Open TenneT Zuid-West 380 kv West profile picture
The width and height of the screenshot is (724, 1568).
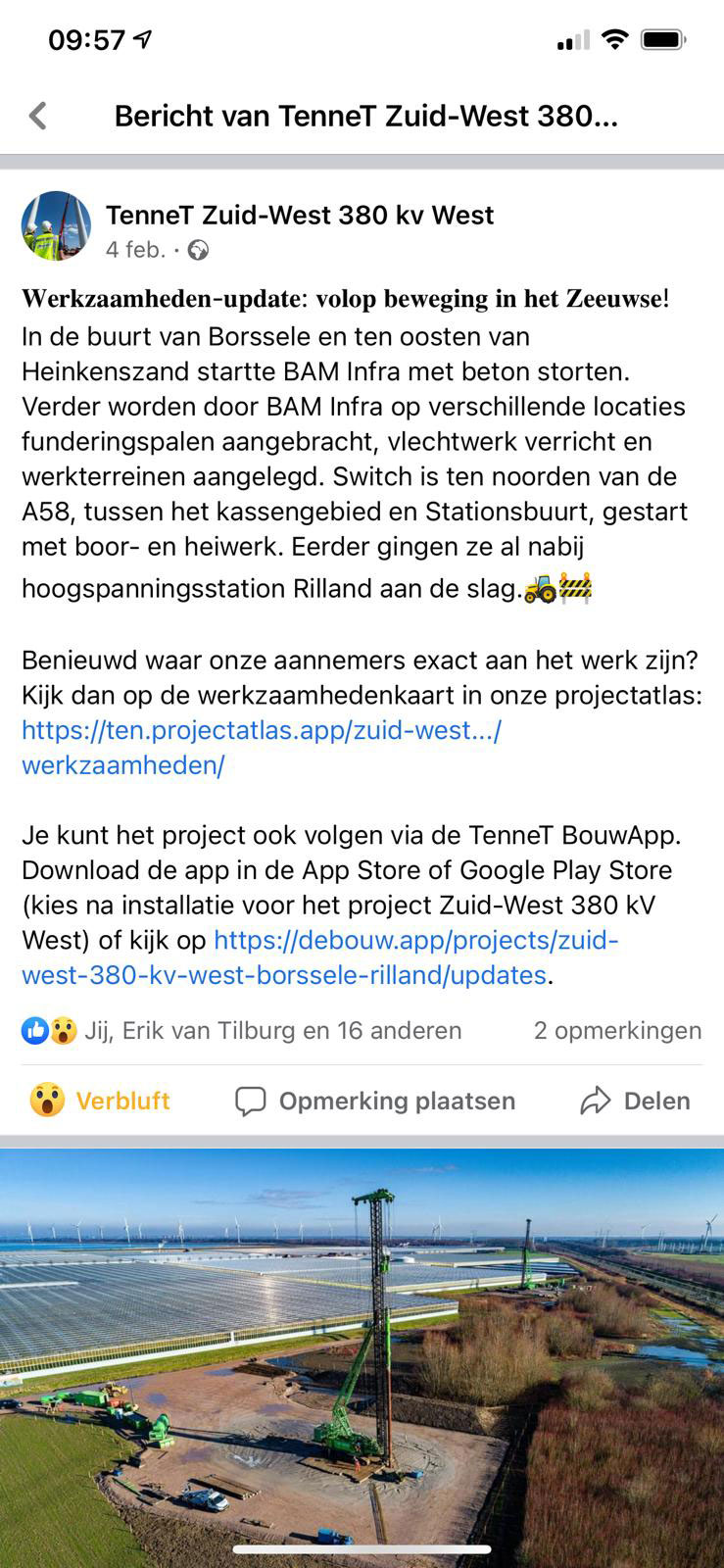coord(56,225)
